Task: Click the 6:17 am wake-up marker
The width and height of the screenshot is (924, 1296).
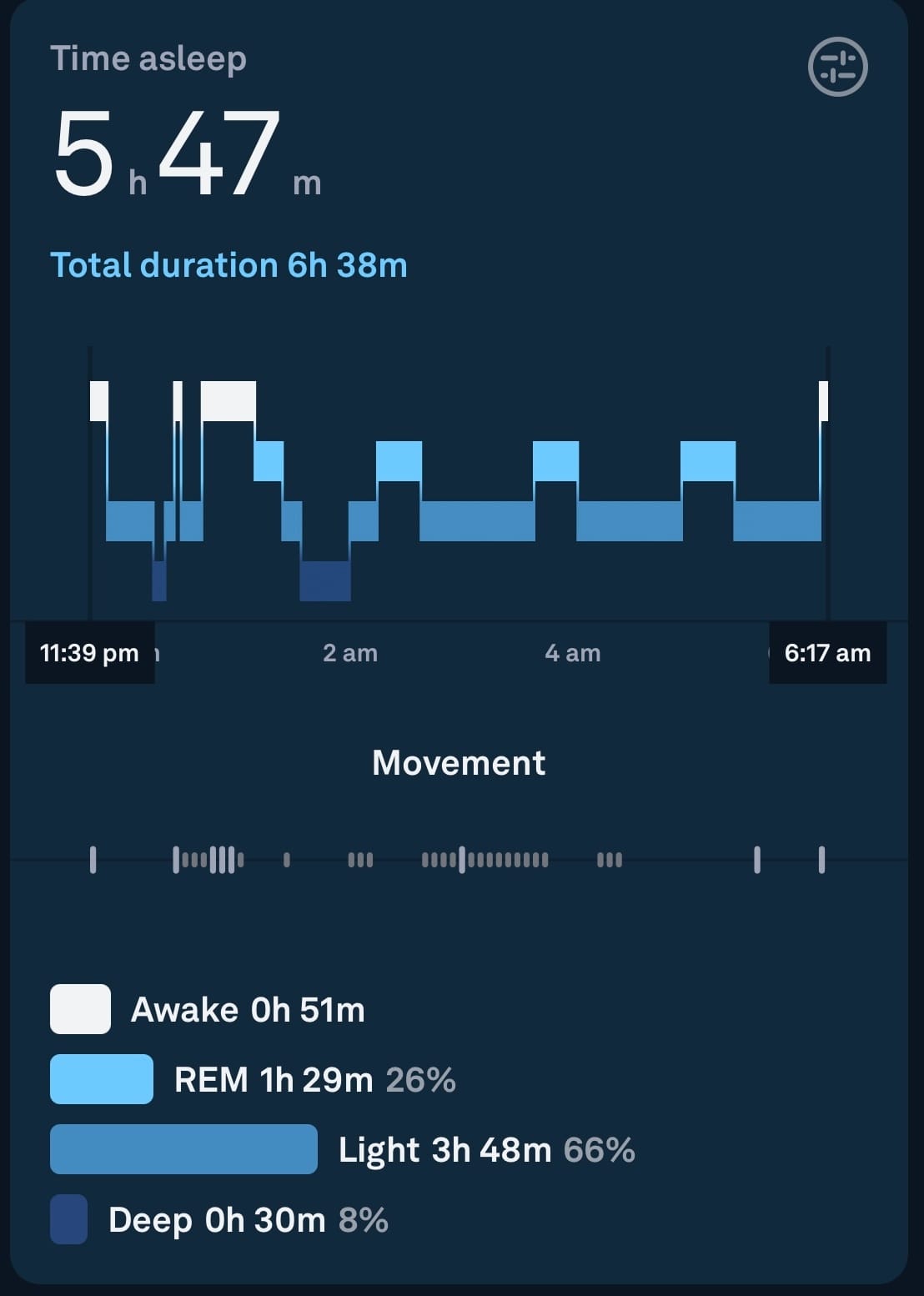Action: 827,653
